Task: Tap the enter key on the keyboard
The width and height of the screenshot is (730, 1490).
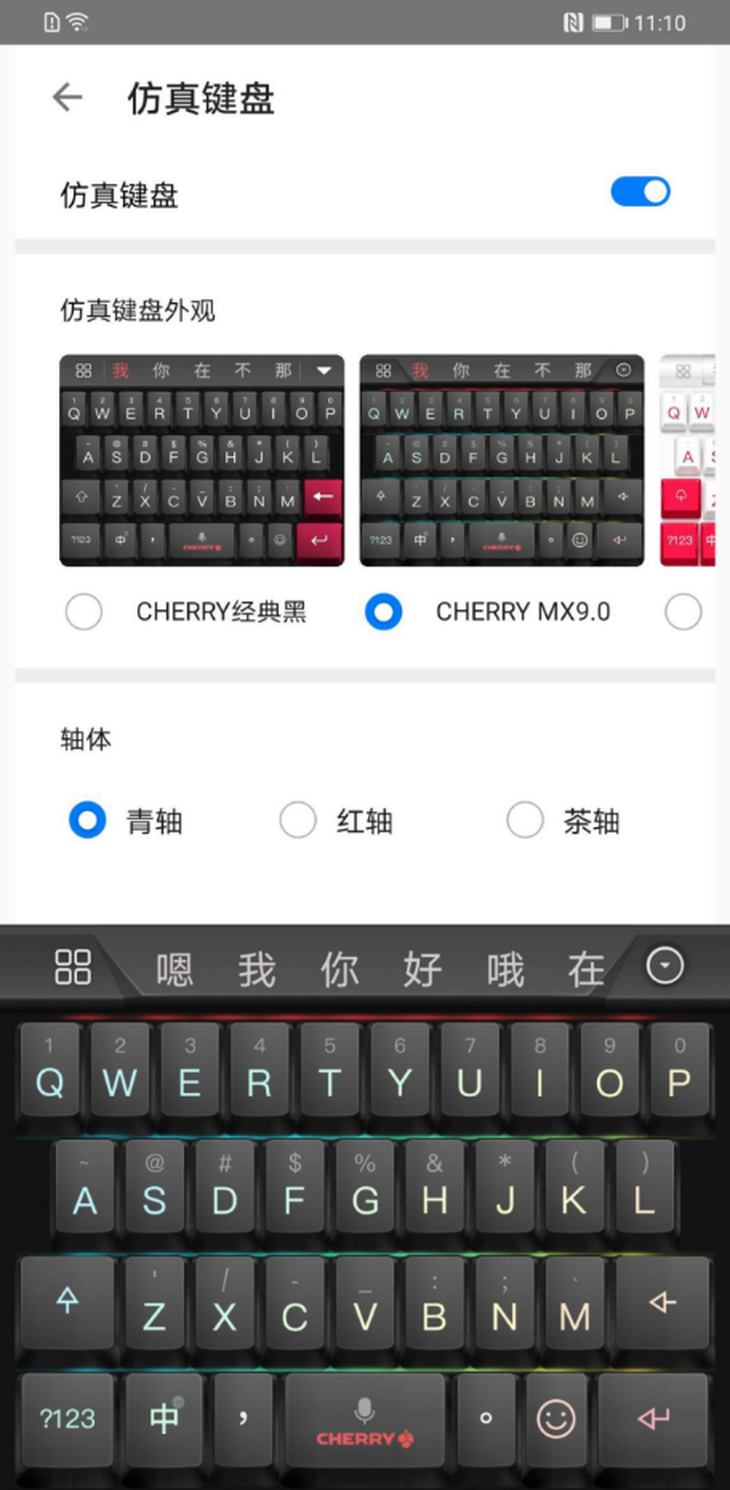Action: point(654,1418)
